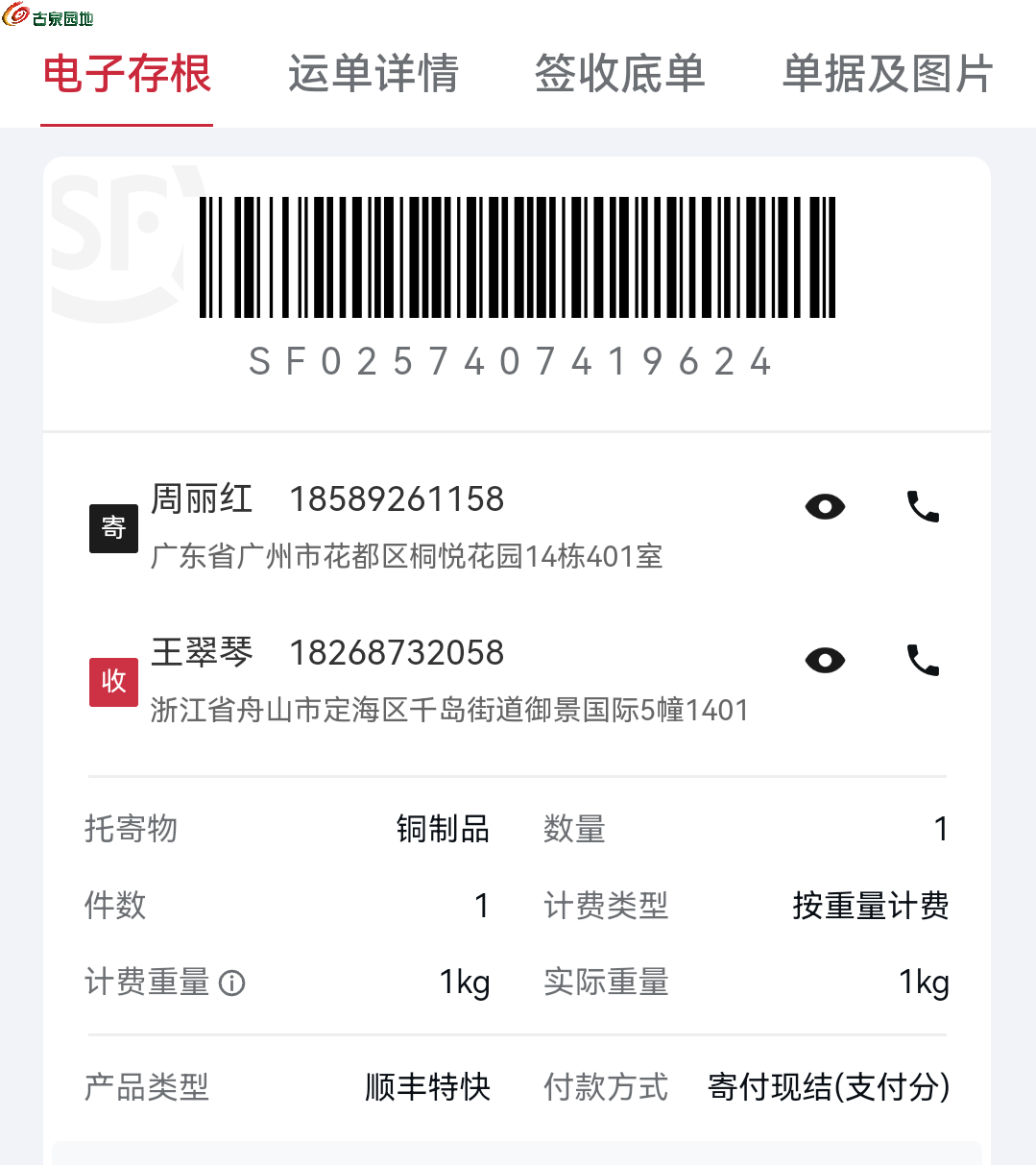Tap the 收 recipient badge icon
This screenshot has height=1165, width=1036.
[113, 682]
